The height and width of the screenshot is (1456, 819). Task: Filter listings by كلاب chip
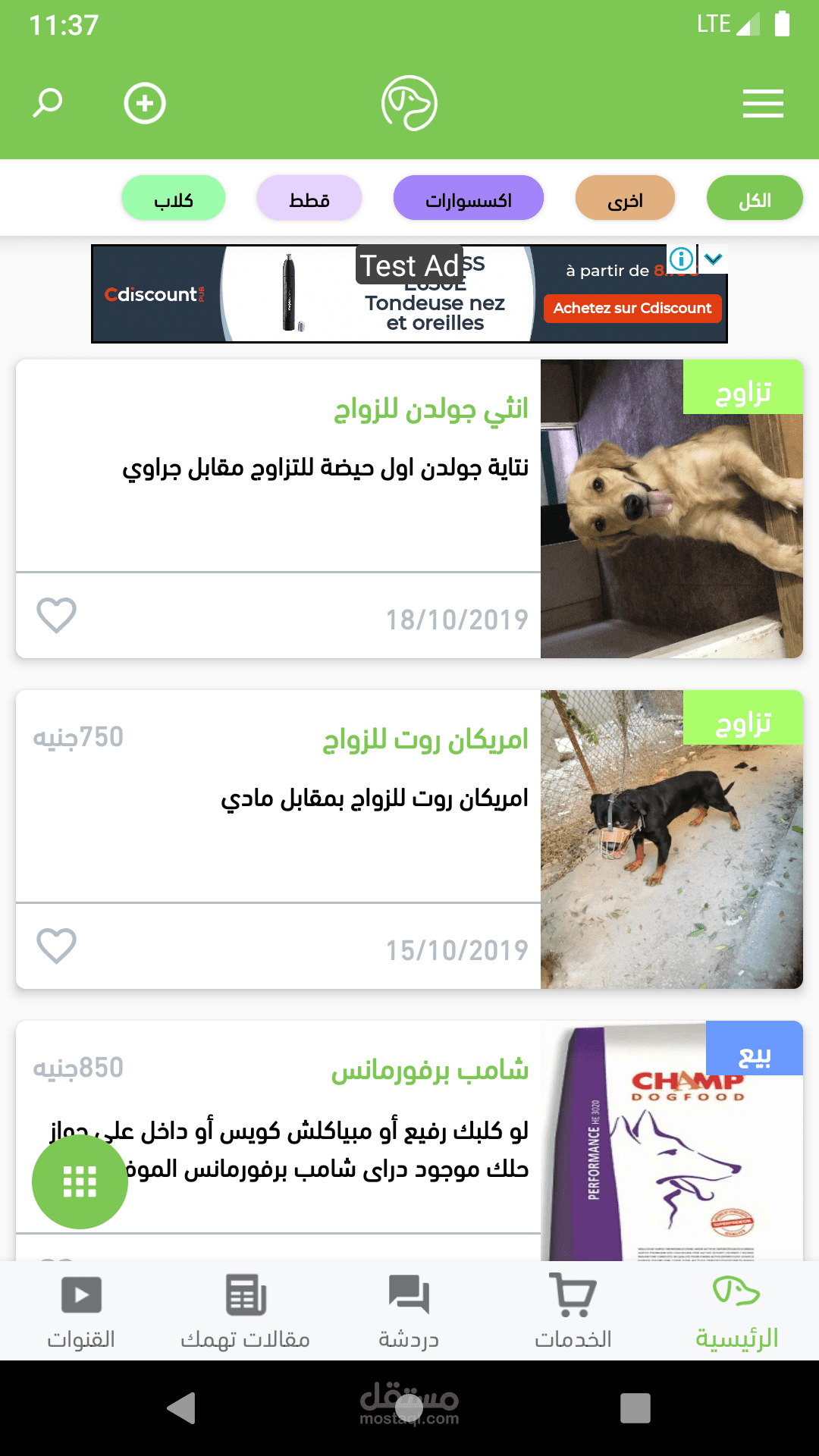click(x=174, y=199)
